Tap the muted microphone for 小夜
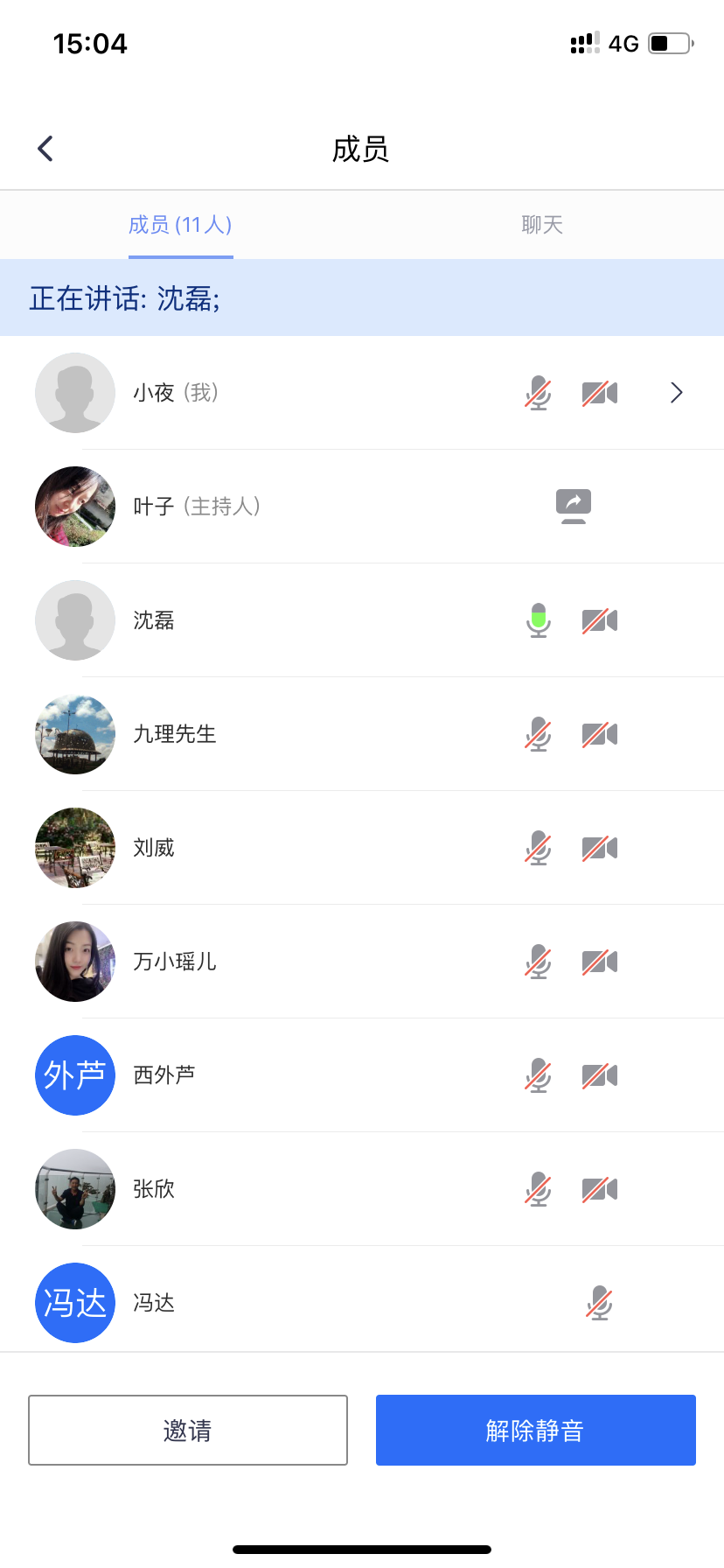 point(539,393)
